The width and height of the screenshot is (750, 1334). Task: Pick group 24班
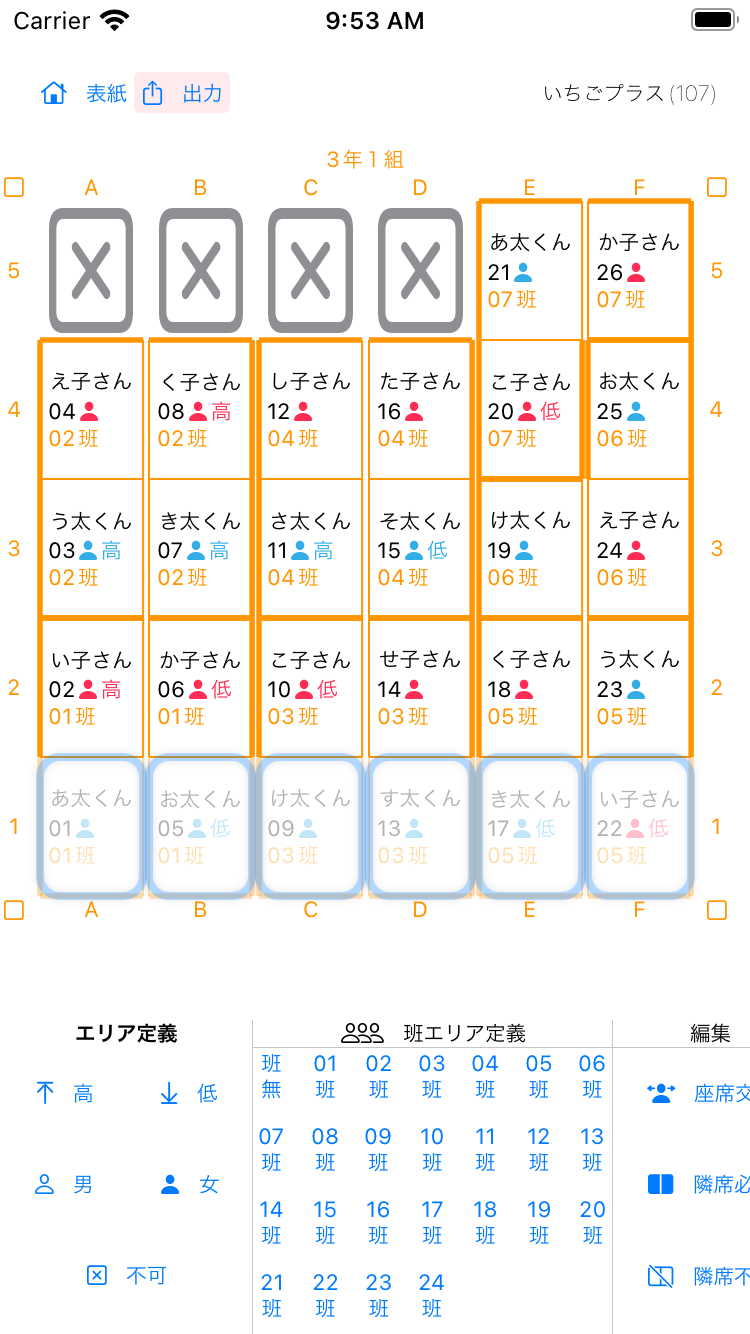tap(432, 1295)
